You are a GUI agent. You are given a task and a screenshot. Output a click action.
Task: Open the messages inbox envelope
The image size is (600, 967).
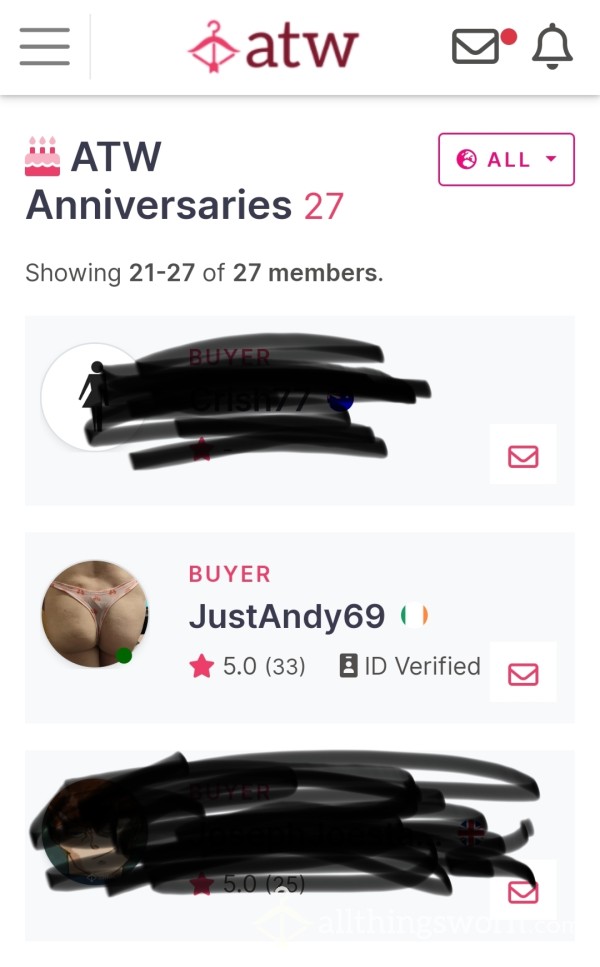pyautogui.click(x=475, y=46)
